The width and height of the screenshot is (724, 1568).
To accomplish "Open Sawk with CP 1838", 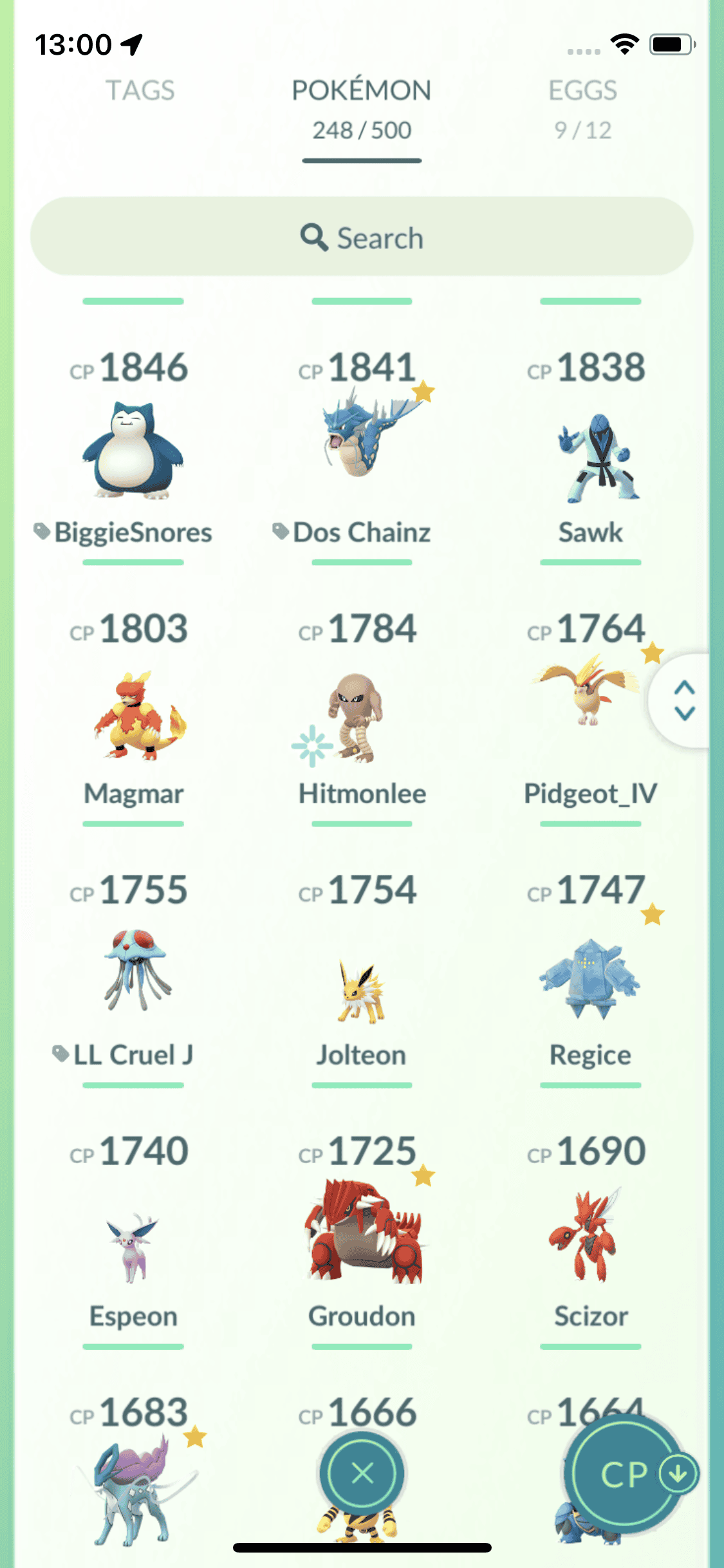I will 590,457.
